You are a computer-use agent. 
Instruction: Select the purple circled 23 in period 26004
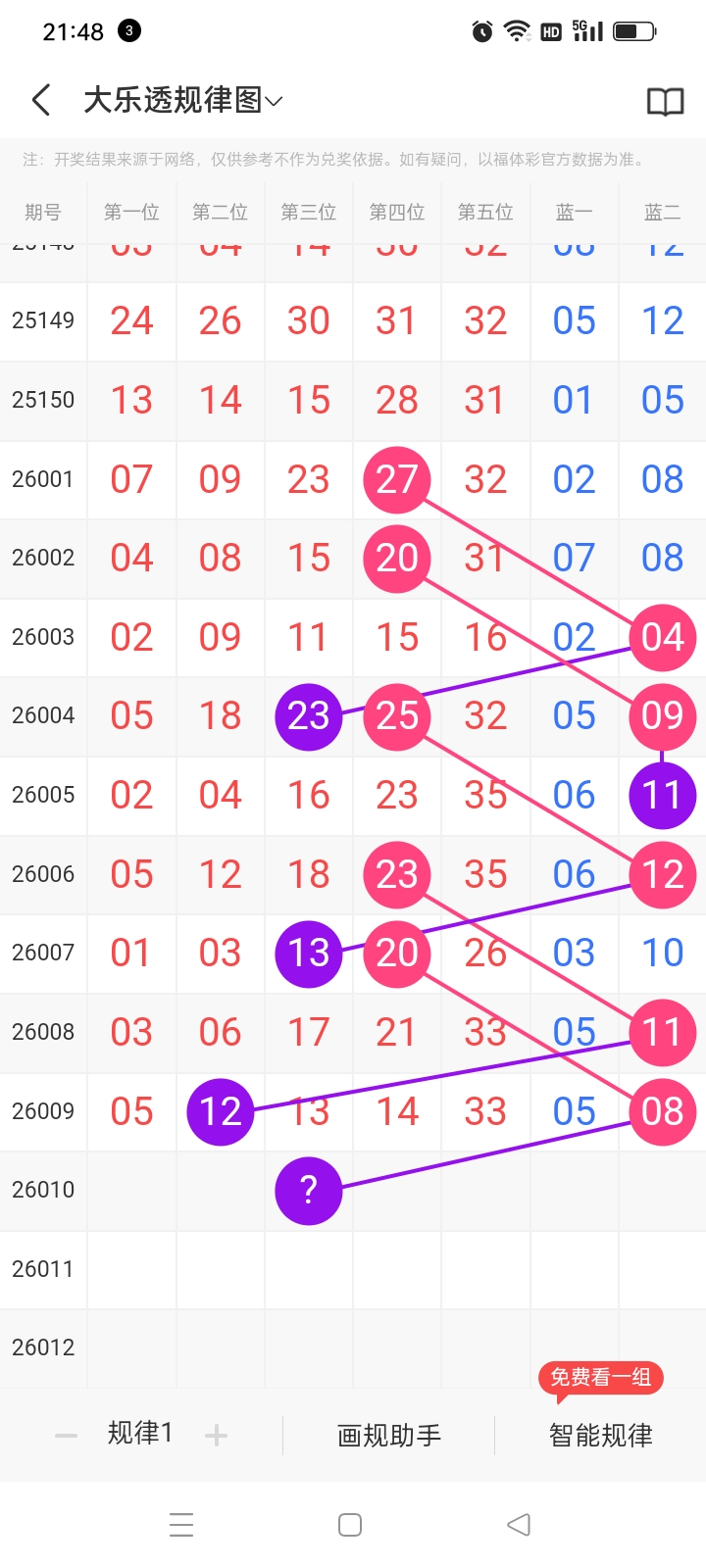[x=308, y=716]
